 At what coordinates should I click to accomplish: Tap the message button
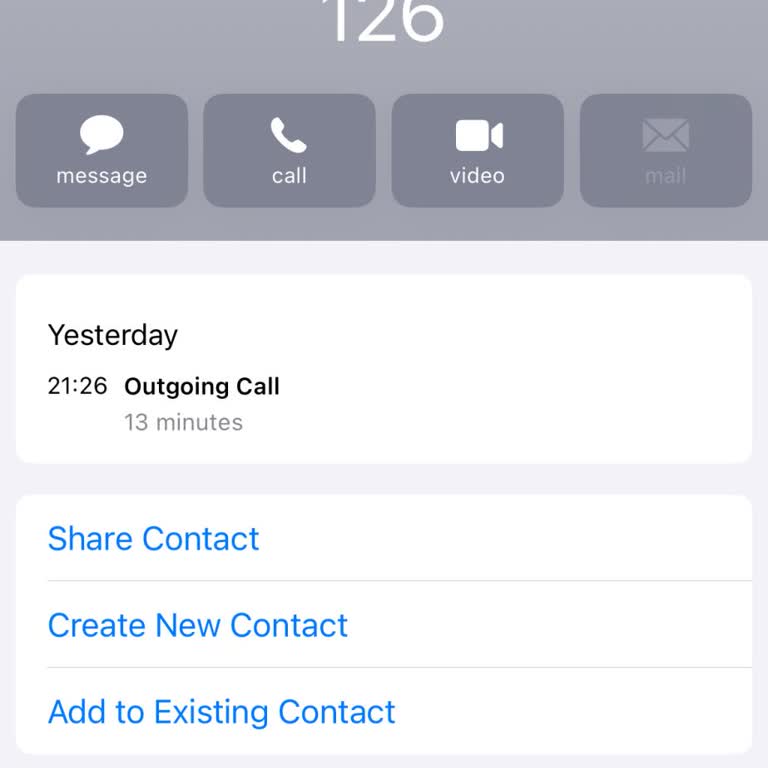pos(101,151)
